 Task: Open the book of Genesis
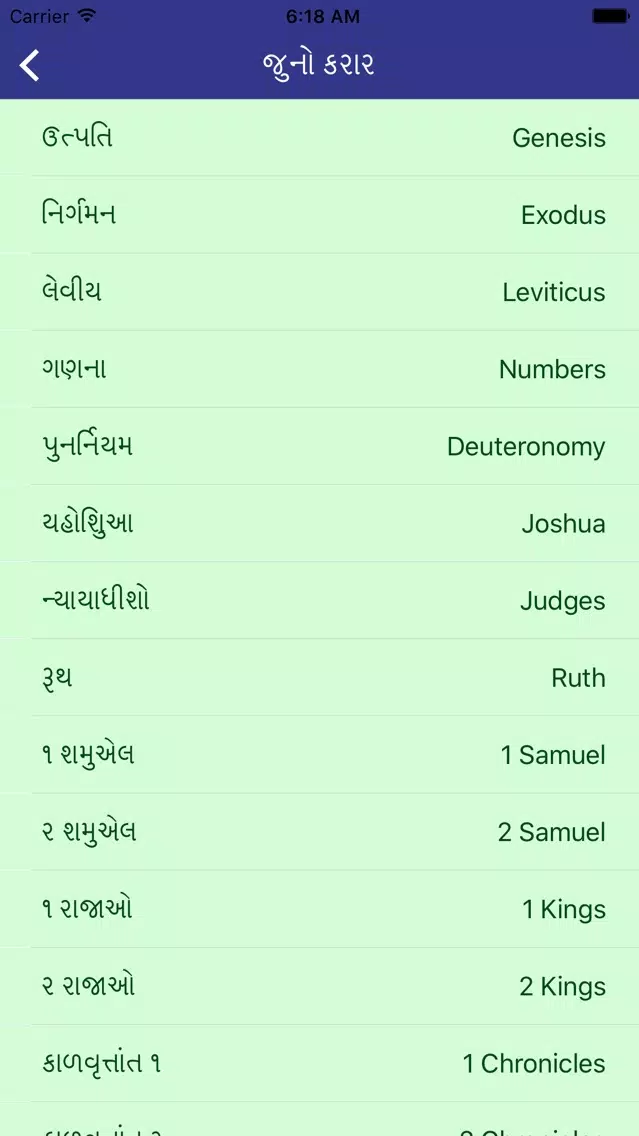(x=320, y=138)
